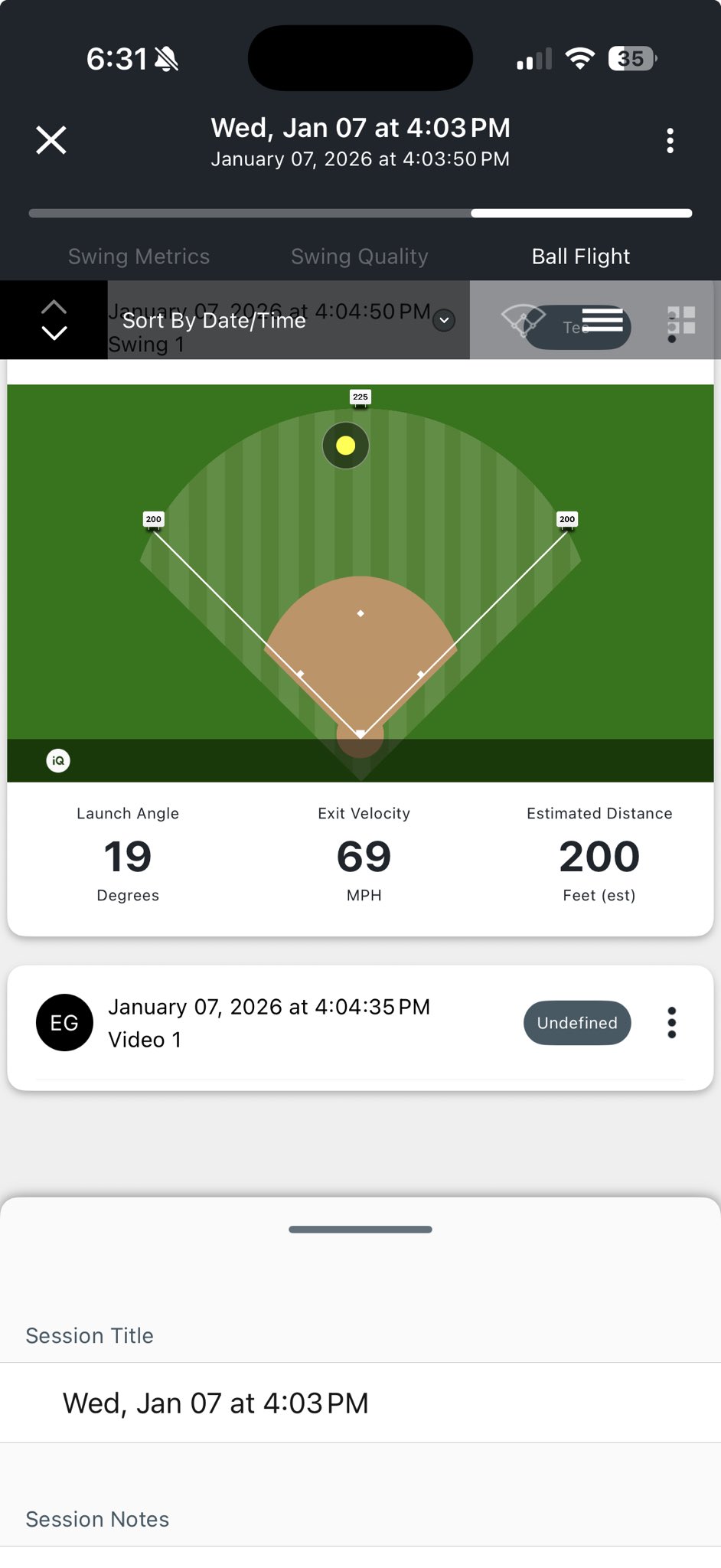721x1568 pixels.
Task: Open the Video 1 entry
Action: point(268,1023)
